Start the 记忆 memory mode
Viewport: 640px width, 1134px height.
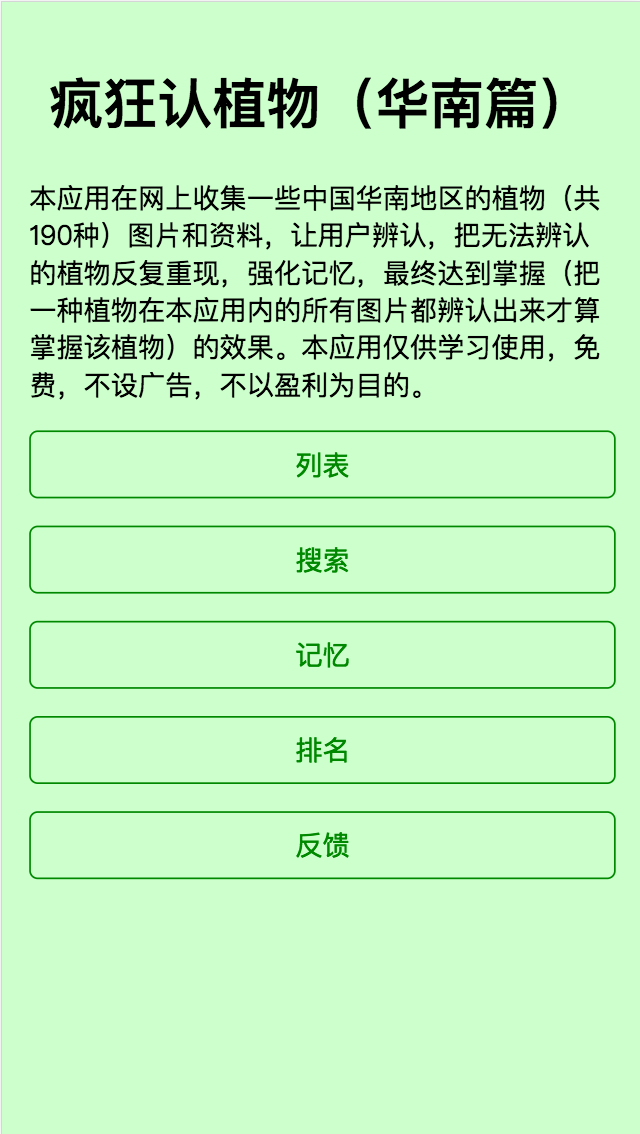[322, 655]
